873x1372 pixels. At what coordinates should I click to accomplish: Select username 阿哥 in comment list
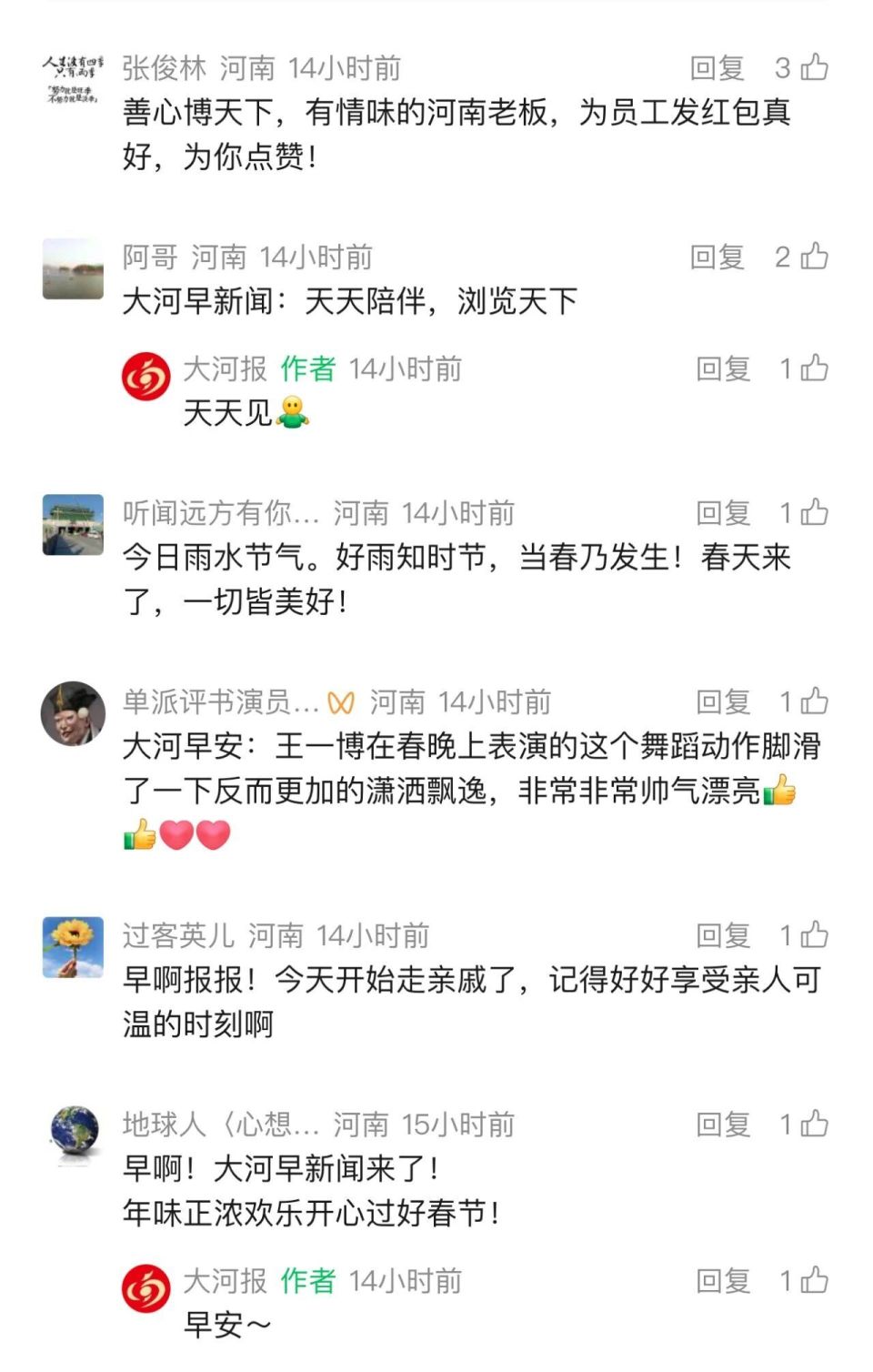pos(152,257)
